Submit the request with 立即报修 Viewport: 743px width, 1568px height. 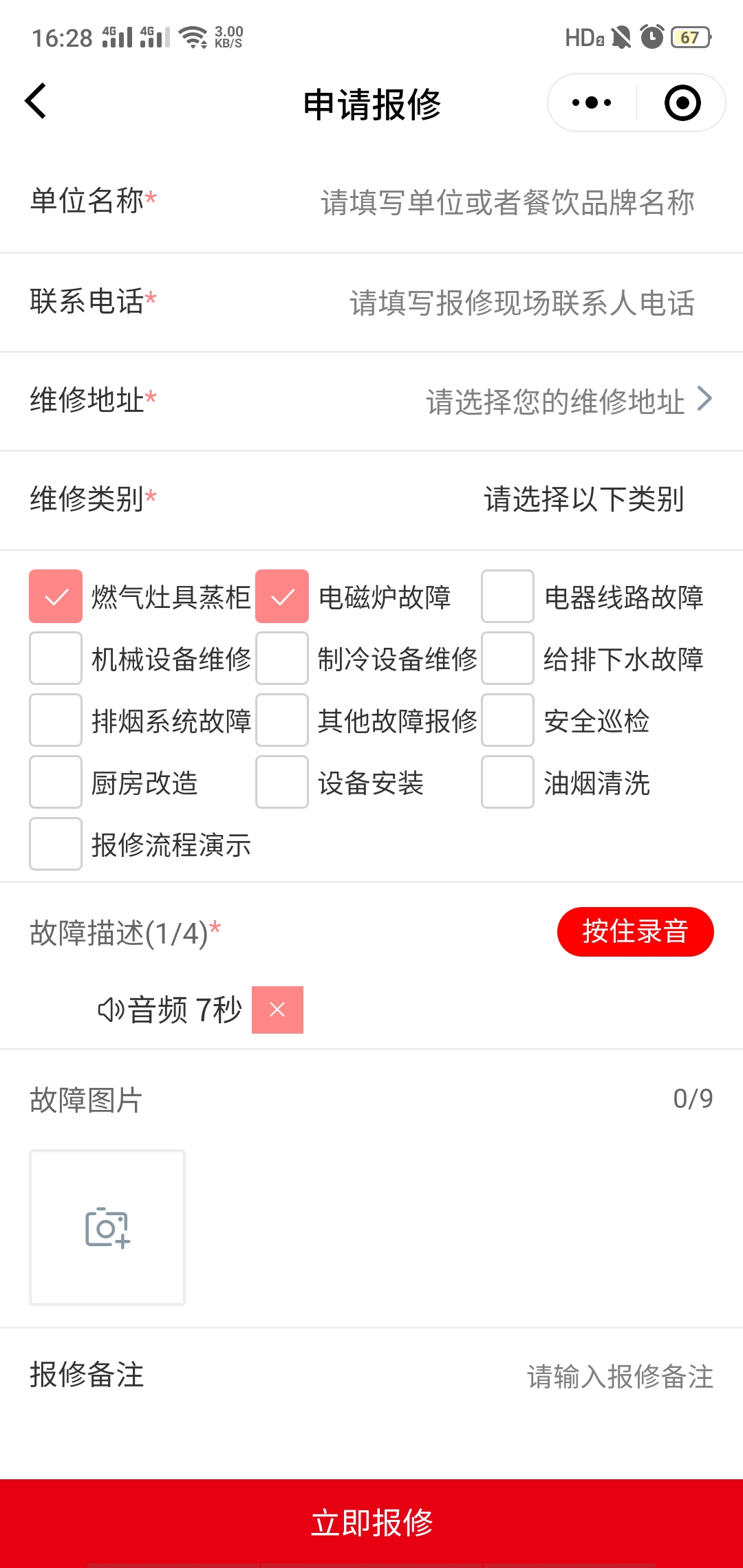coord(371,1523)
